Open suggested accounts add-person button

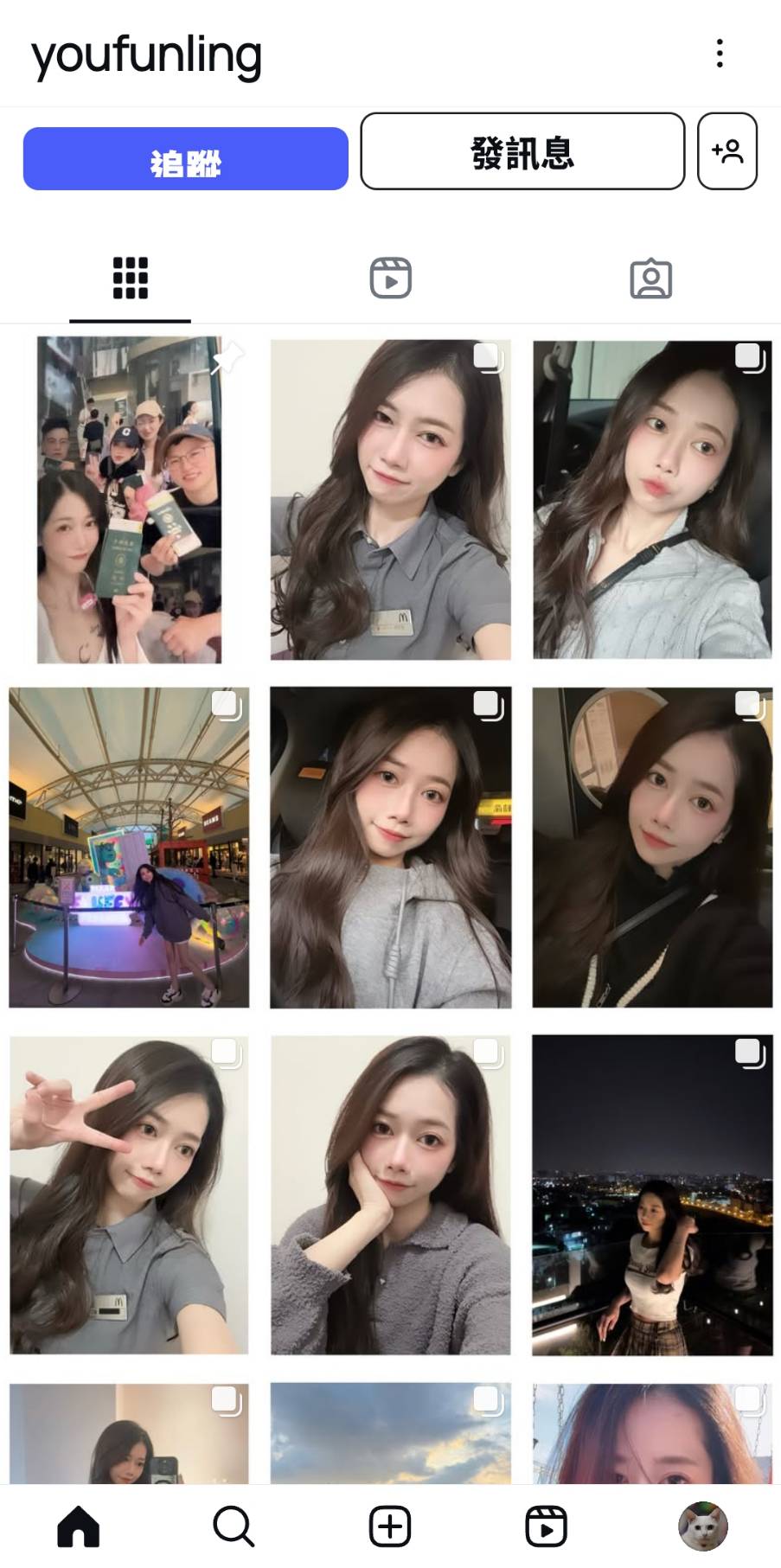click(727, 151)
